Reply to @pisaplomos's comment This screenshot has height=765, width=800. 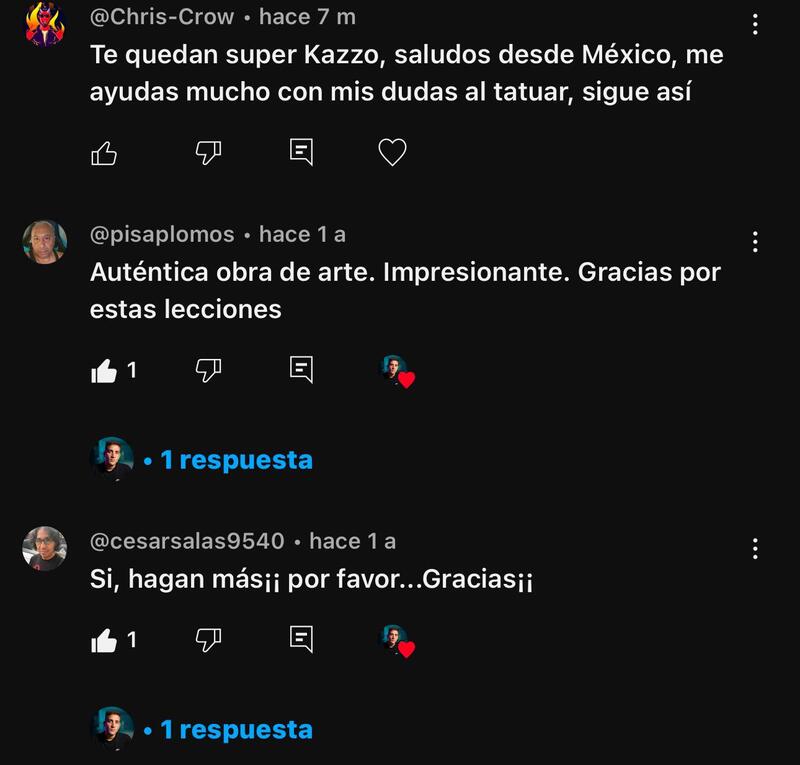coord(301,369)
